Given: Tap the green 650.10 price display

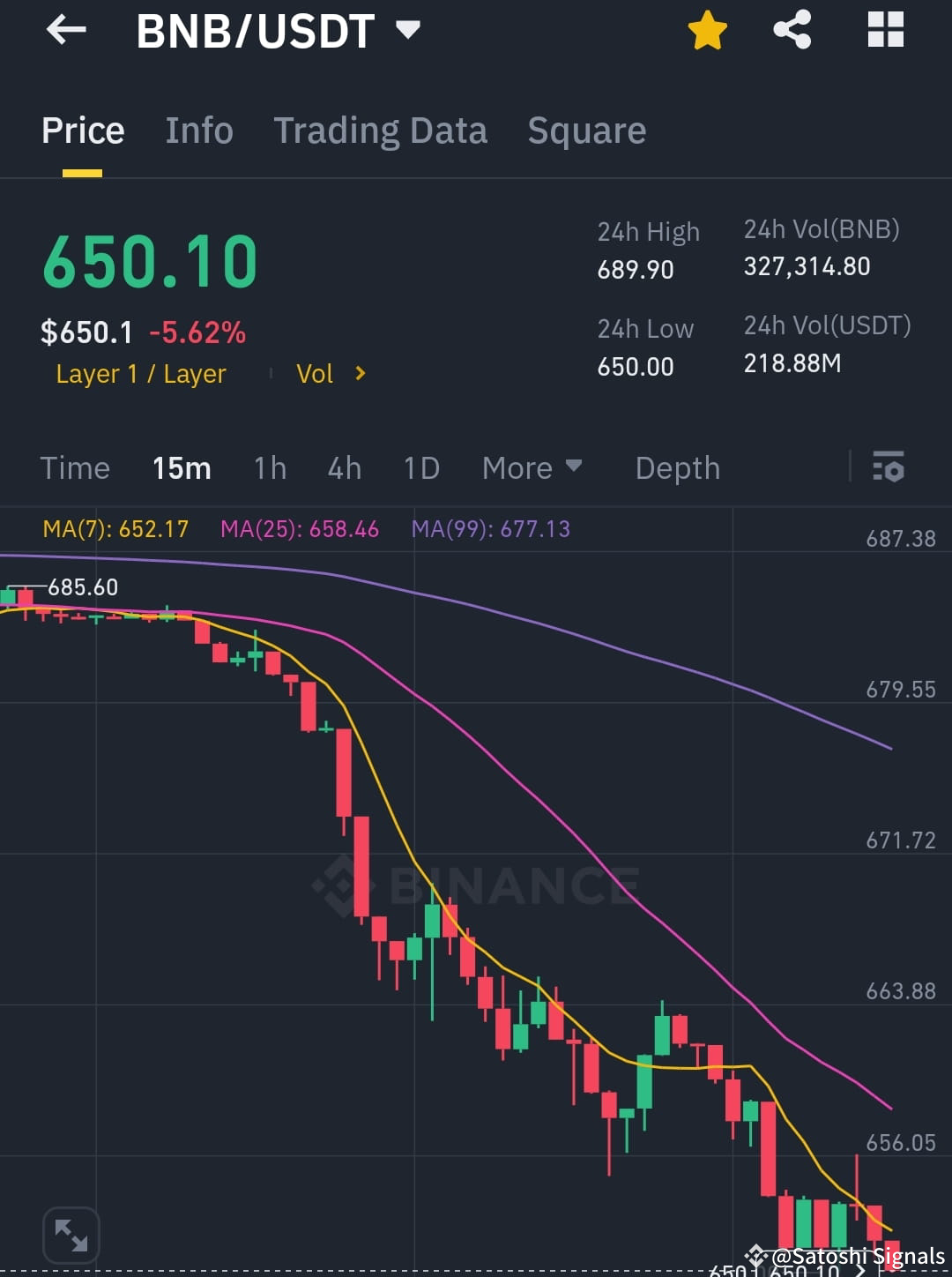Looking at the screenshot, I should click(x=148, y=260).
